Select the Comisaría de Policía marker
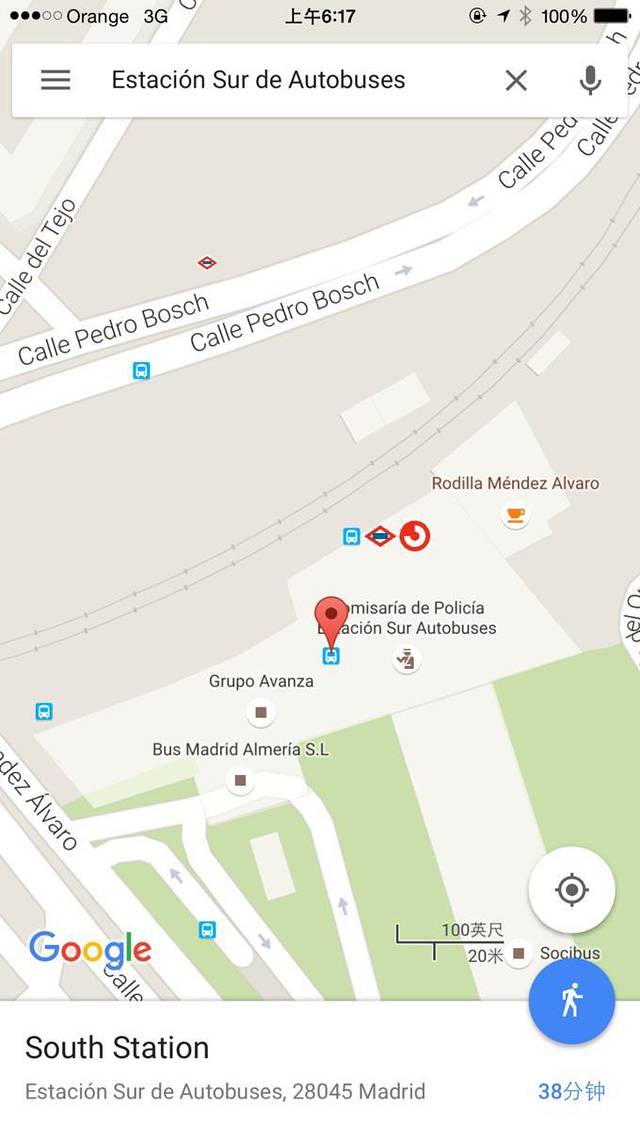The width and height of the screenshot is (640, 1137). click(406, 659)
